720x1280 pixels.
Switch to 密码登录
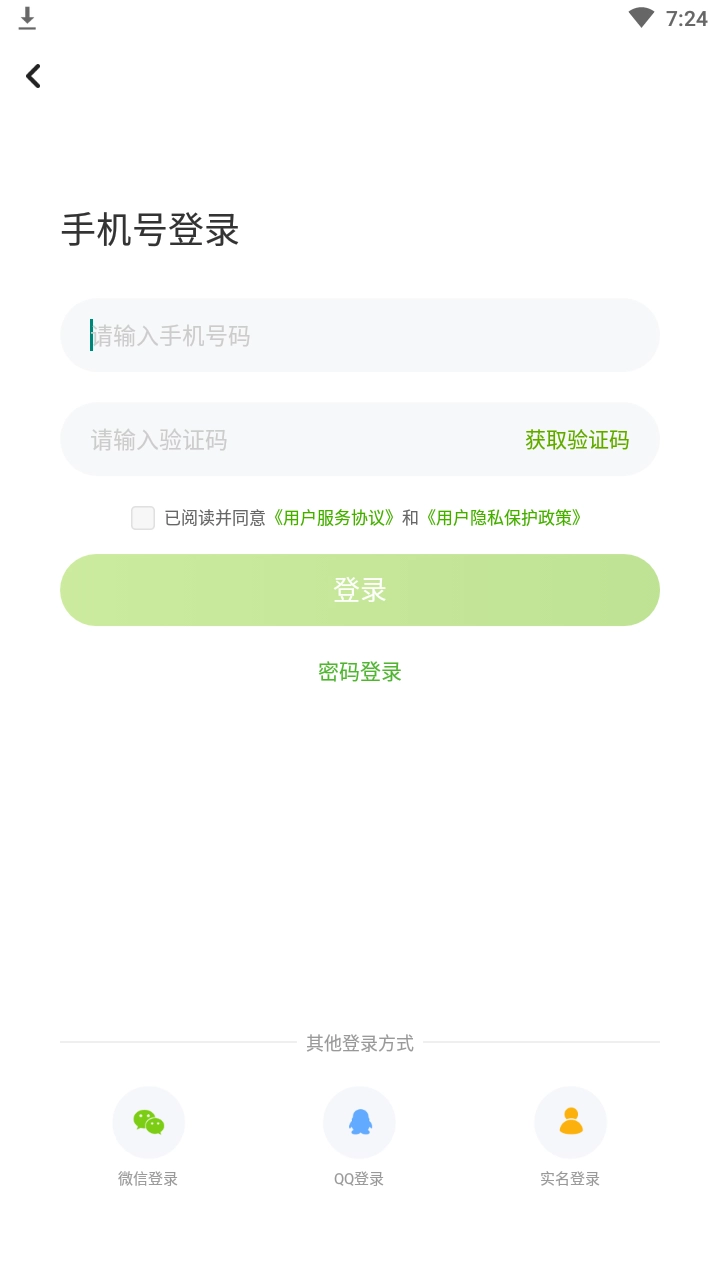[x=360, y=672]
